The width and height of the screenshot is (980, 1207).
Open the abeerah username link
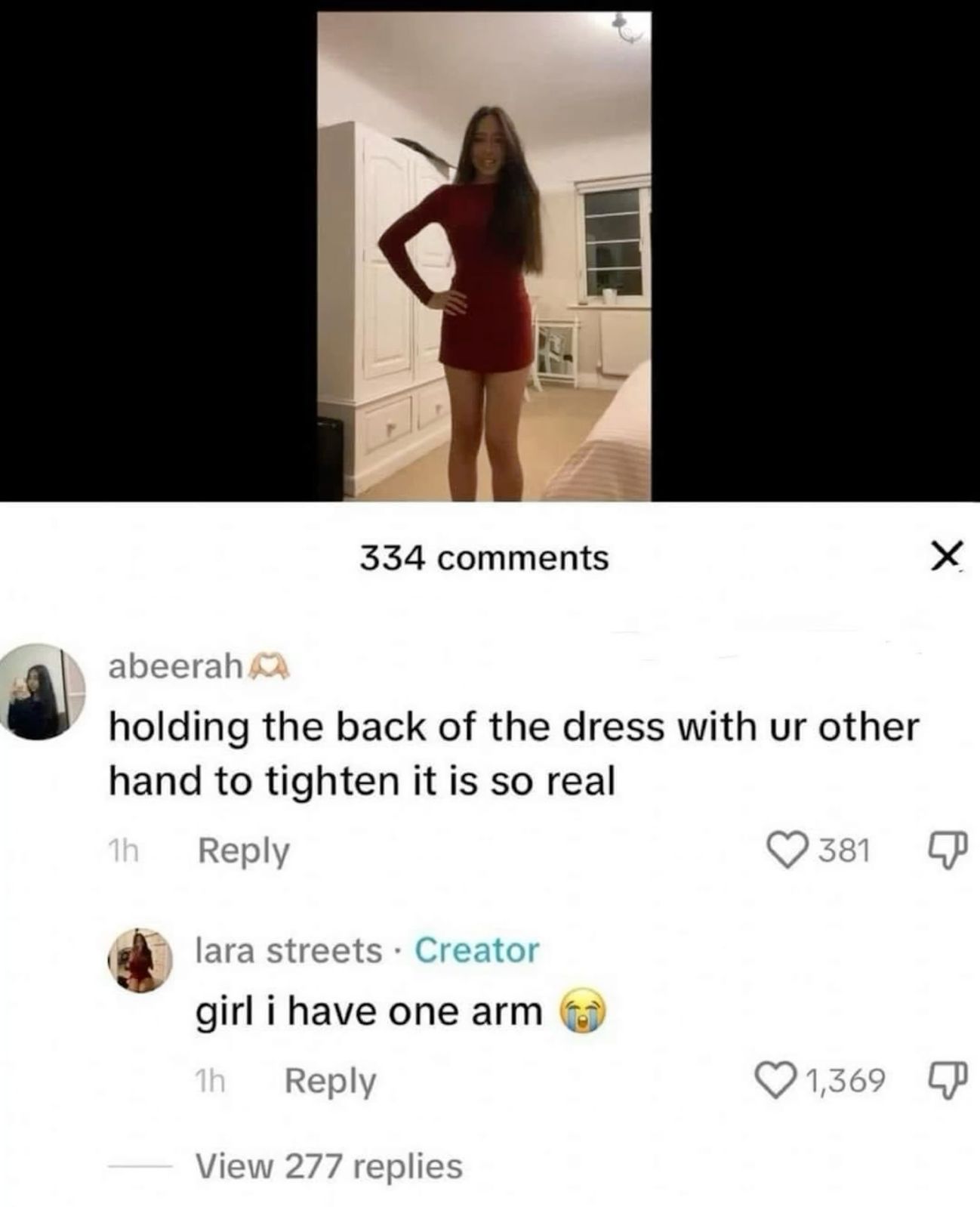[x=175, y=667]
